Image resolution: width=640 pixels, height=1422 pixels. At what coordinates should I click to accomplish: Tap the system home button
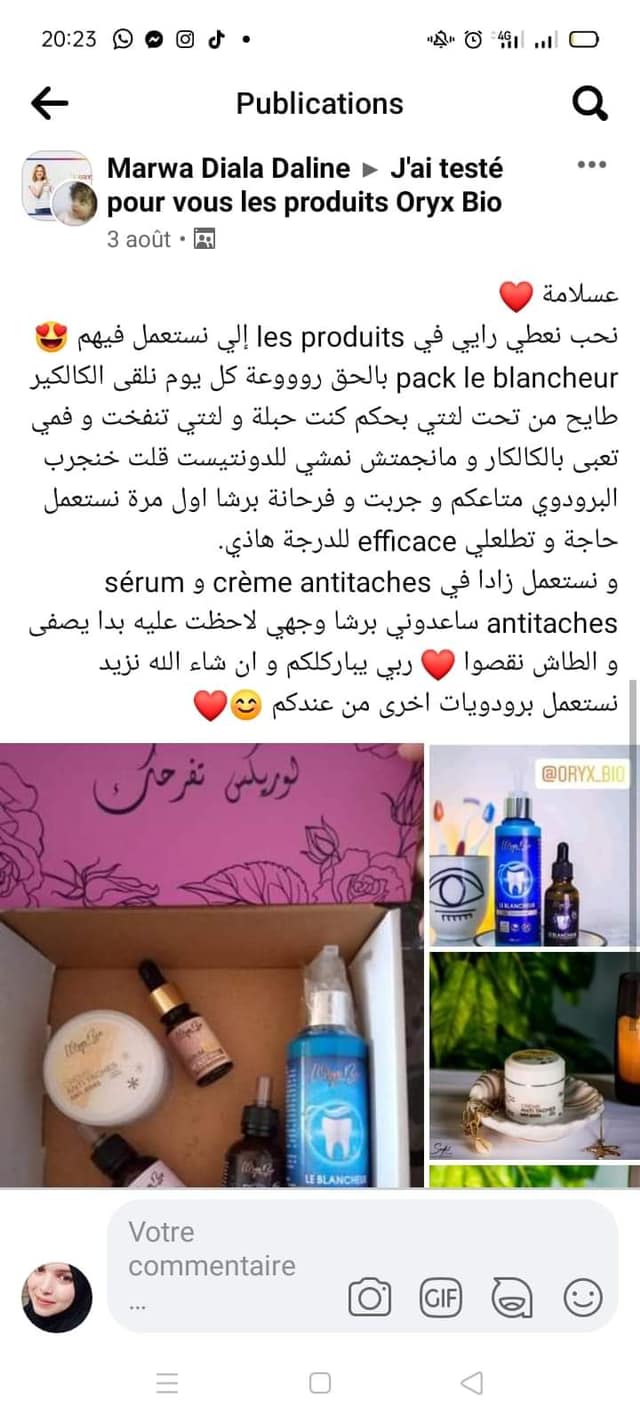point(320,1383)
